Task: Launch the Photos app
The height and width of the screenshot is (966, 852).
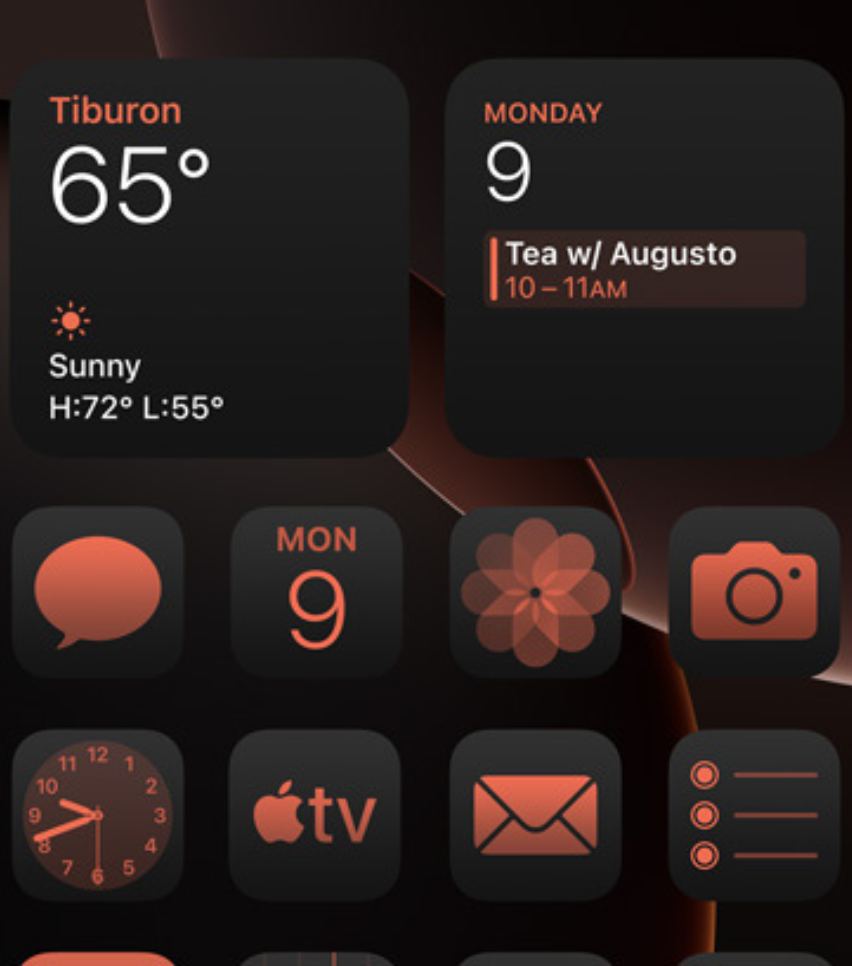Action: [535, 592]
